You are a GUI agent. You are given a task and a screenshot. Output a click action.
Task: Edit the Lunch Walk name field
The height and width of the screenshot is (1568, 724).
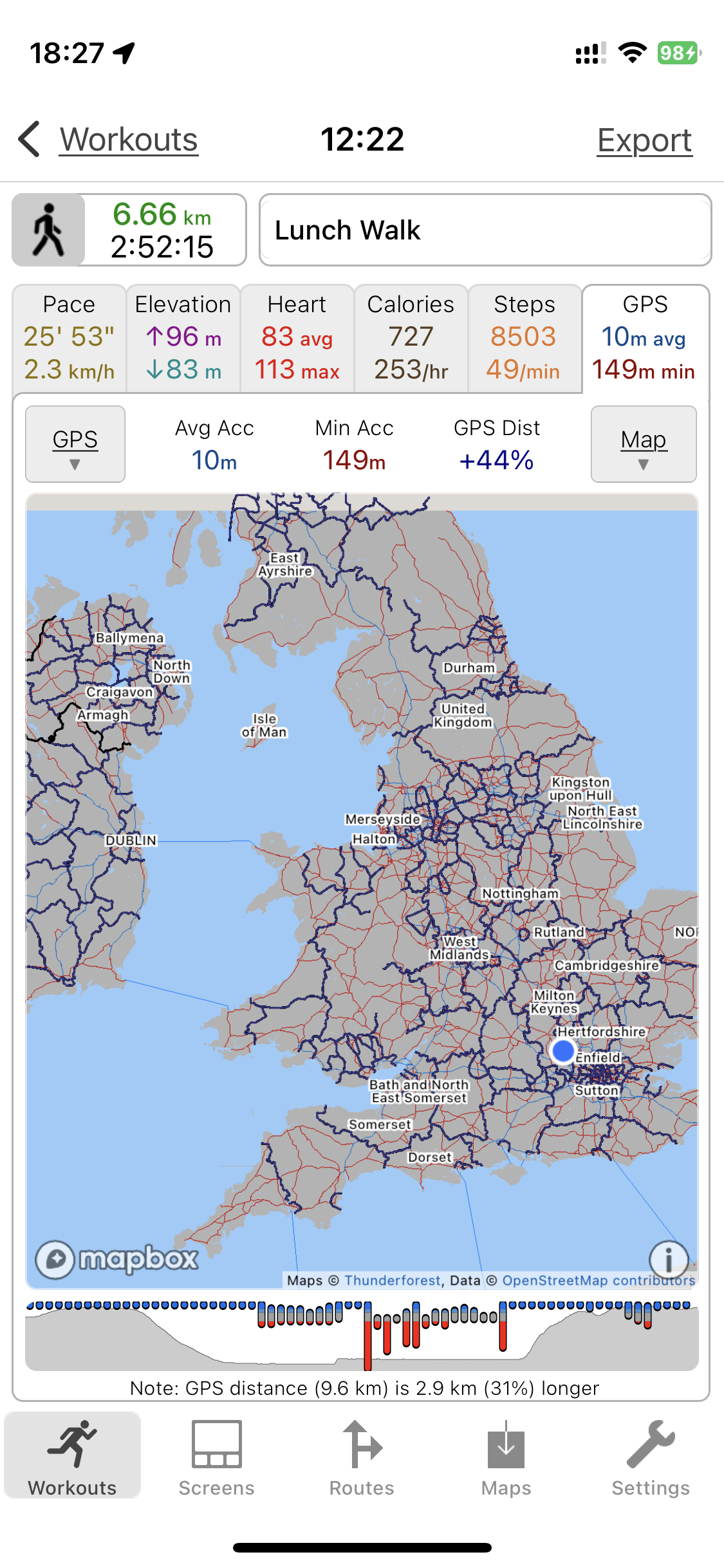coord(485,230)
